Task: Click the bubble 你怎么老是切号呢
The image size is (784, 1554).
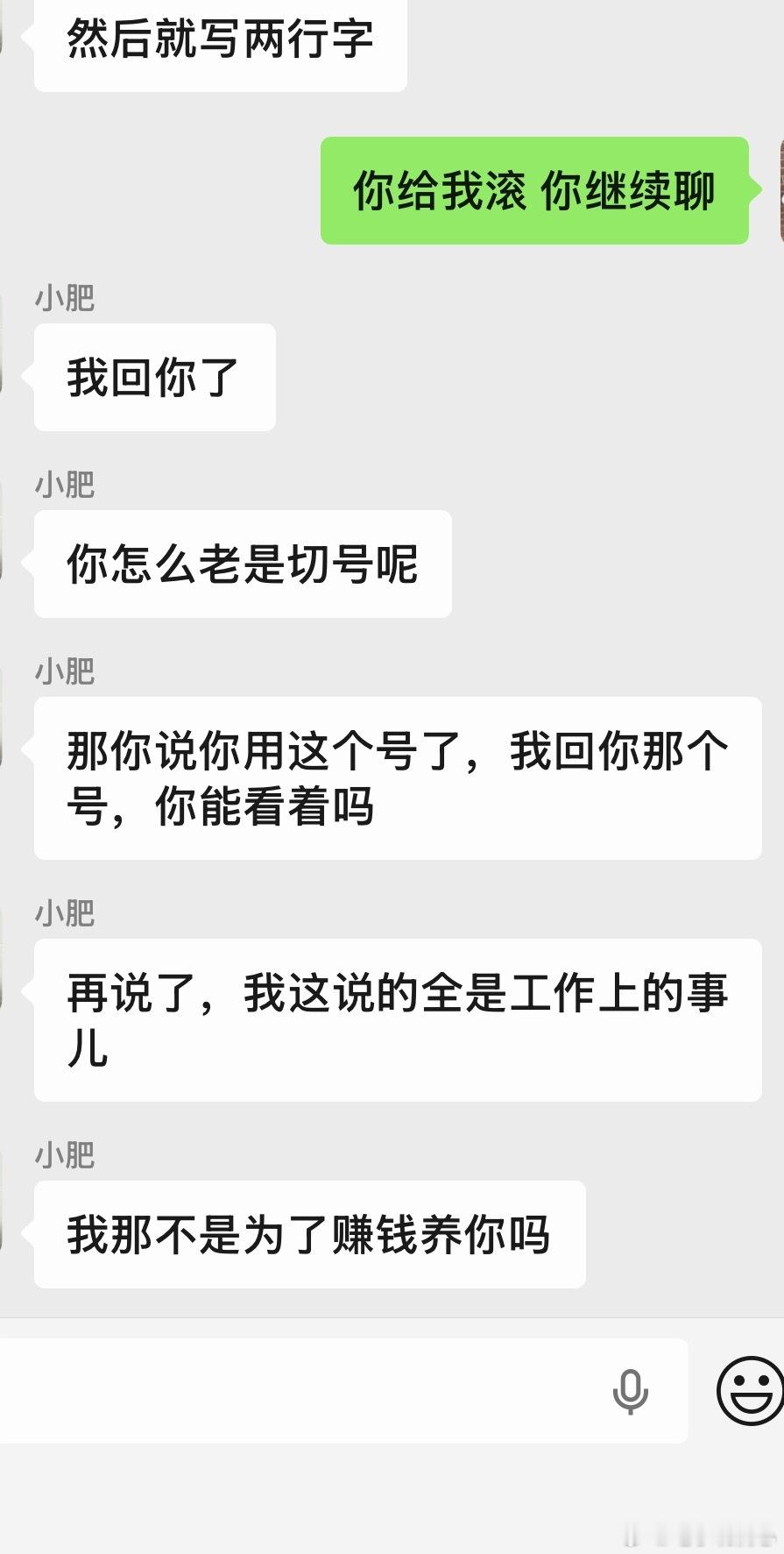Action: tap(243, 565)
